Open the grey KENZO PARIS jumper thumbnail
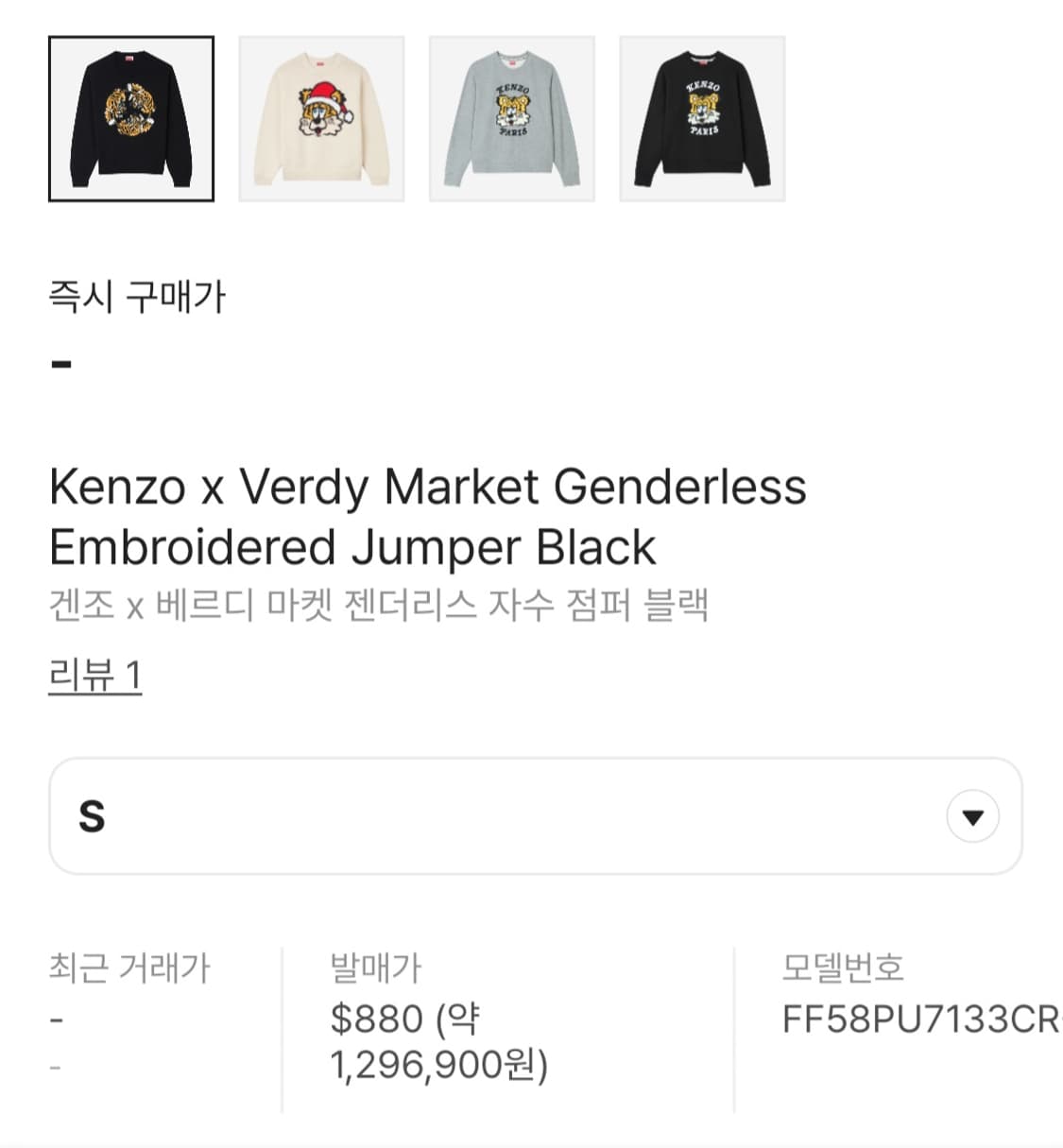Viewport: 1063px width, 1148px height. 512,119
